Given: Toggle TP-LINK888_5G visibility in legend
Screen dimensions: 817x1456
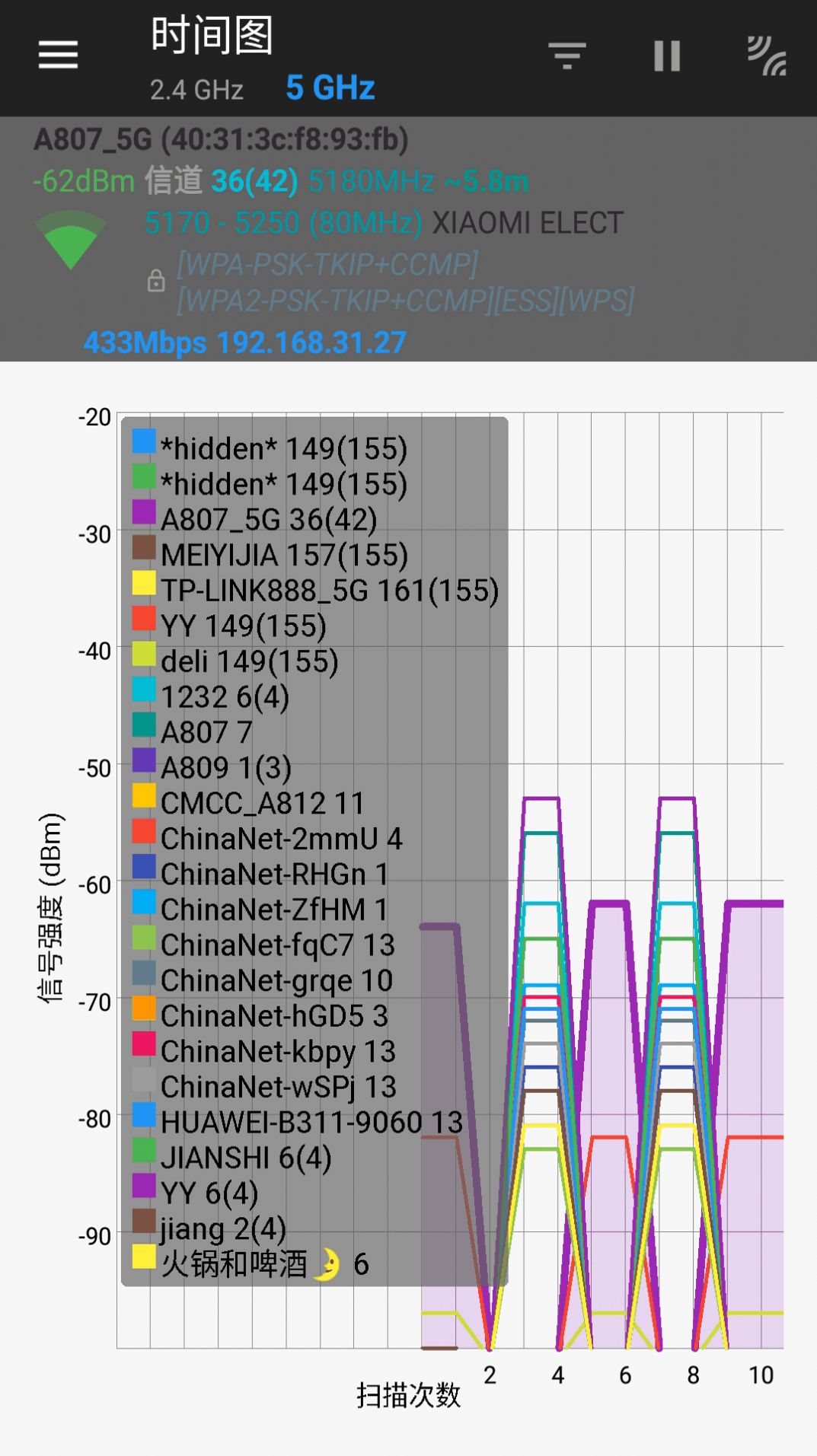Looking at the screenshot, I should (329, 590).
